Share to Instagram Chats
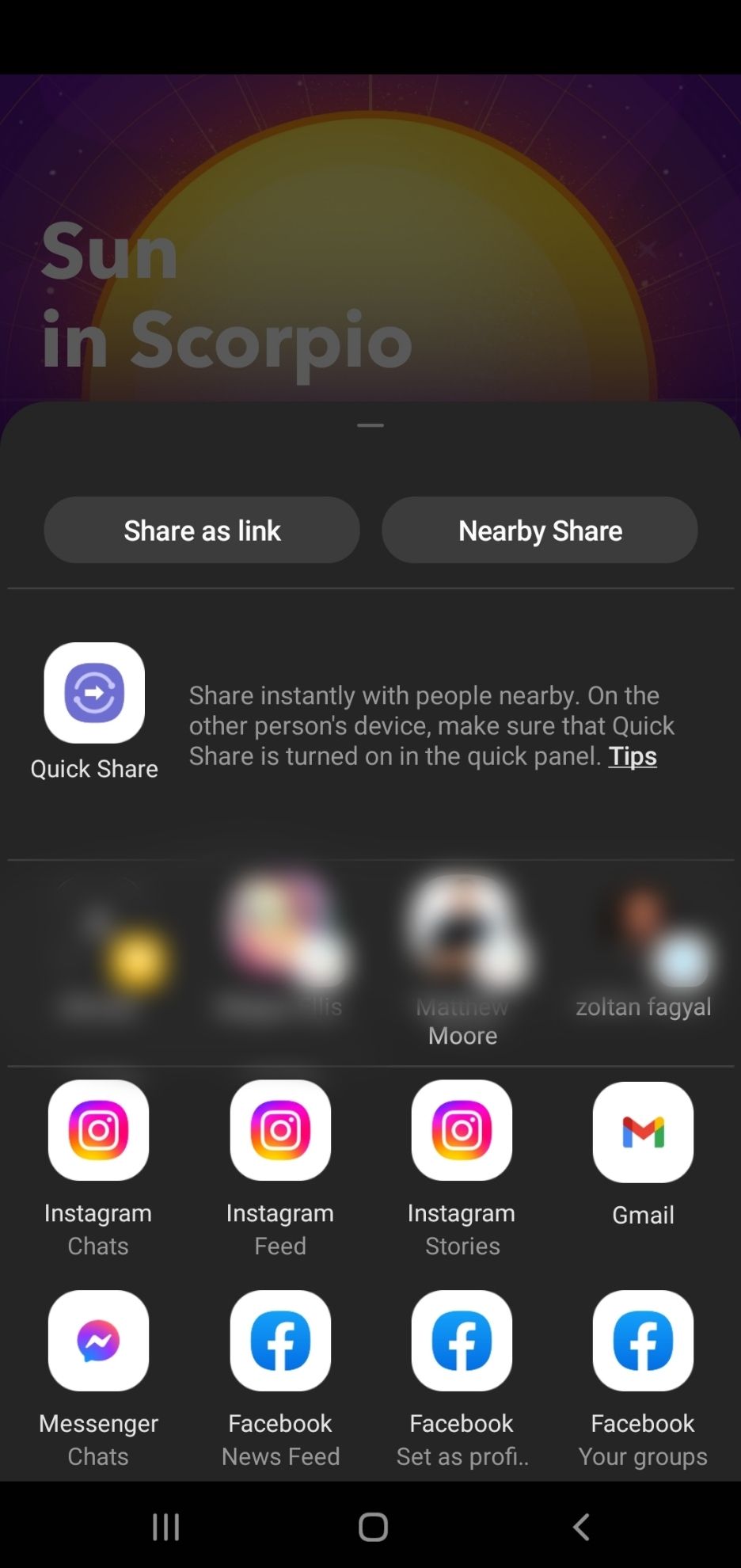Viewport: 741px width, 1568px height. [98, 1131]
